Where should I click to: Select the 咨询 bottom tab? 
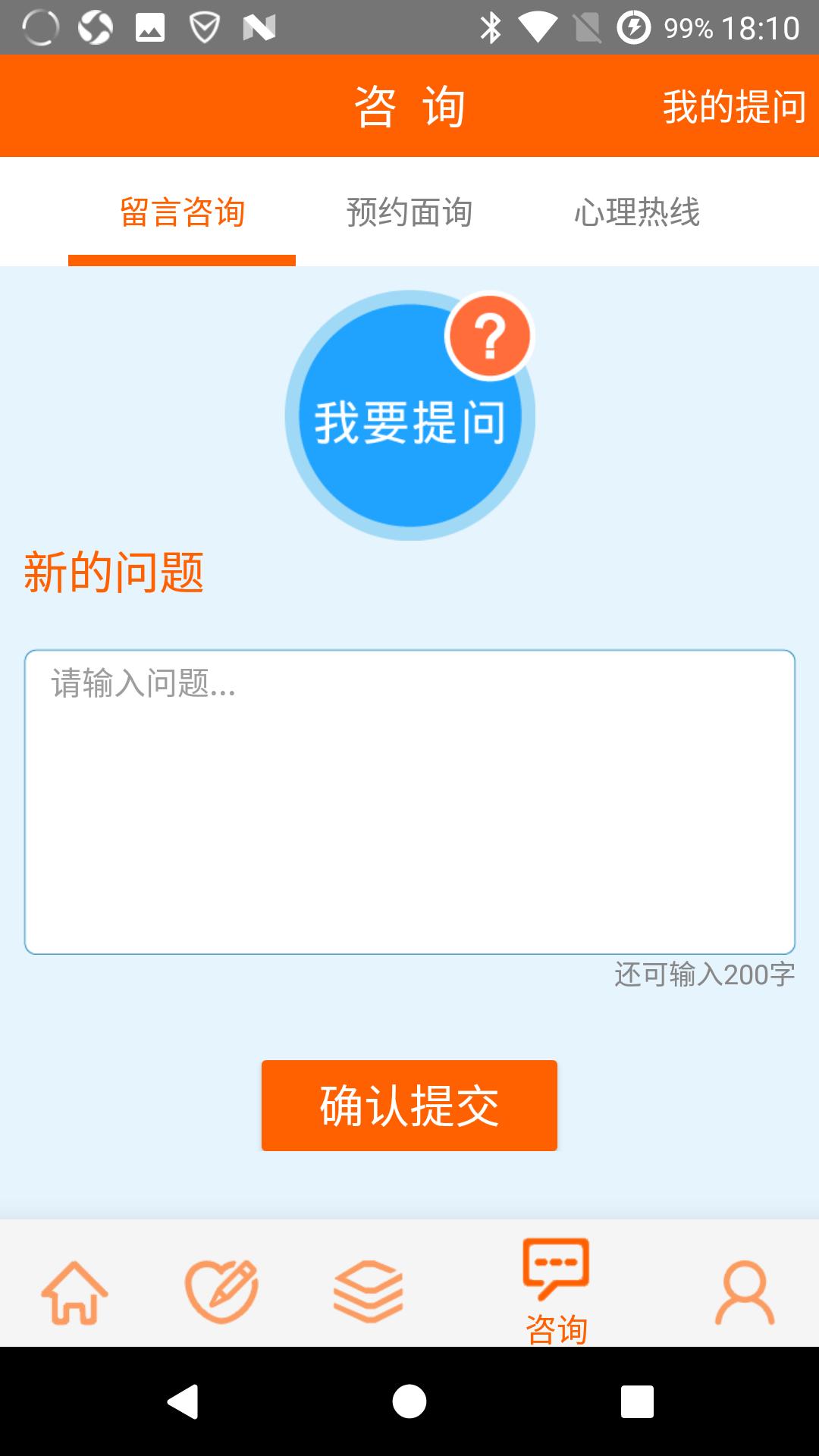557,1291
